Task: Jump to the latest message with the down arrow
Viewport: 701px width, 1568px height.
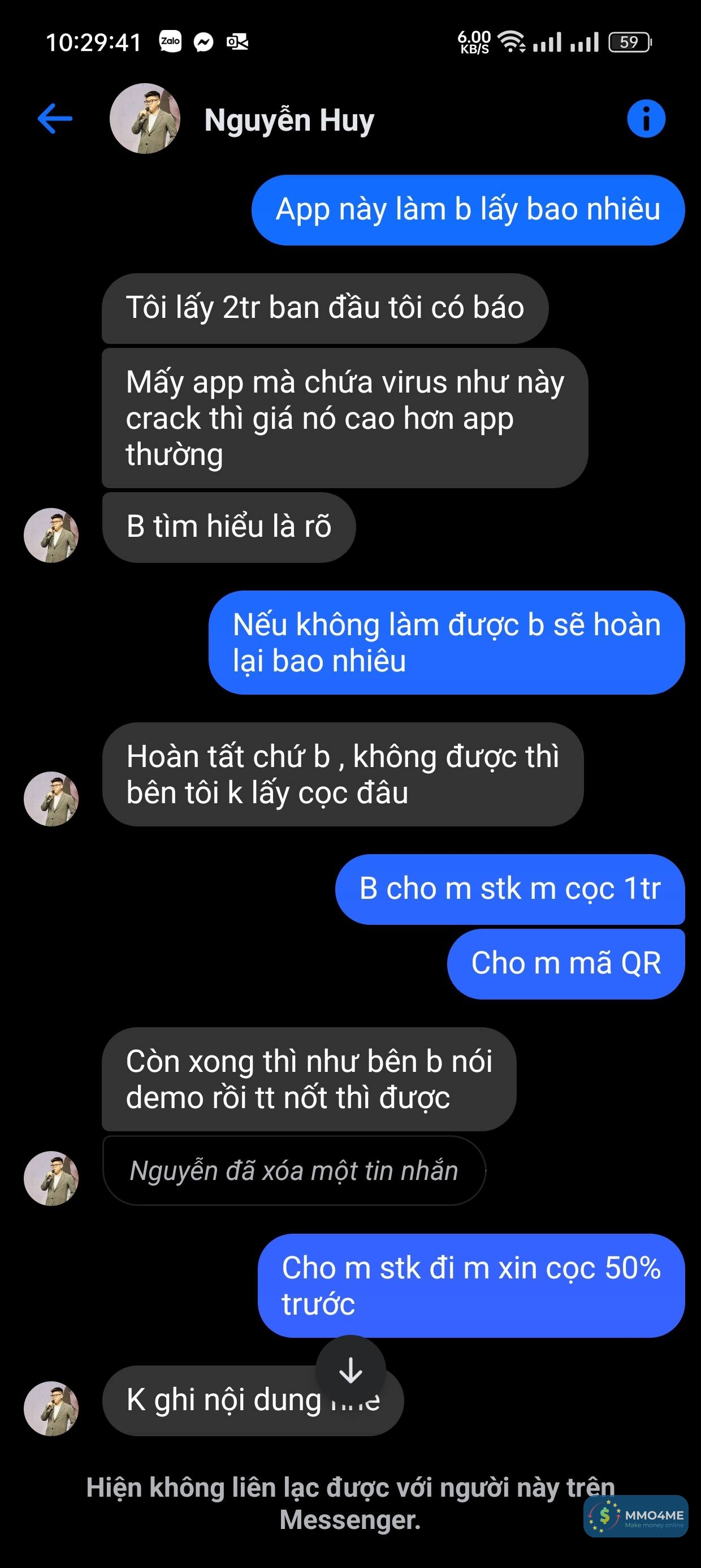Action: 350,1369
